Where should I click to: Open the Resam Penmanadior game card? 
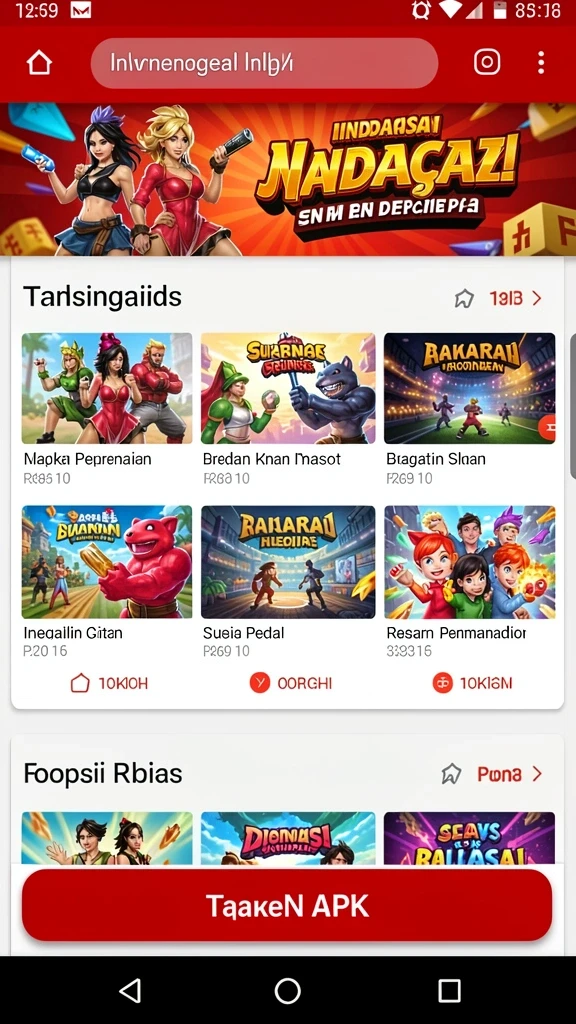(470, 582)
